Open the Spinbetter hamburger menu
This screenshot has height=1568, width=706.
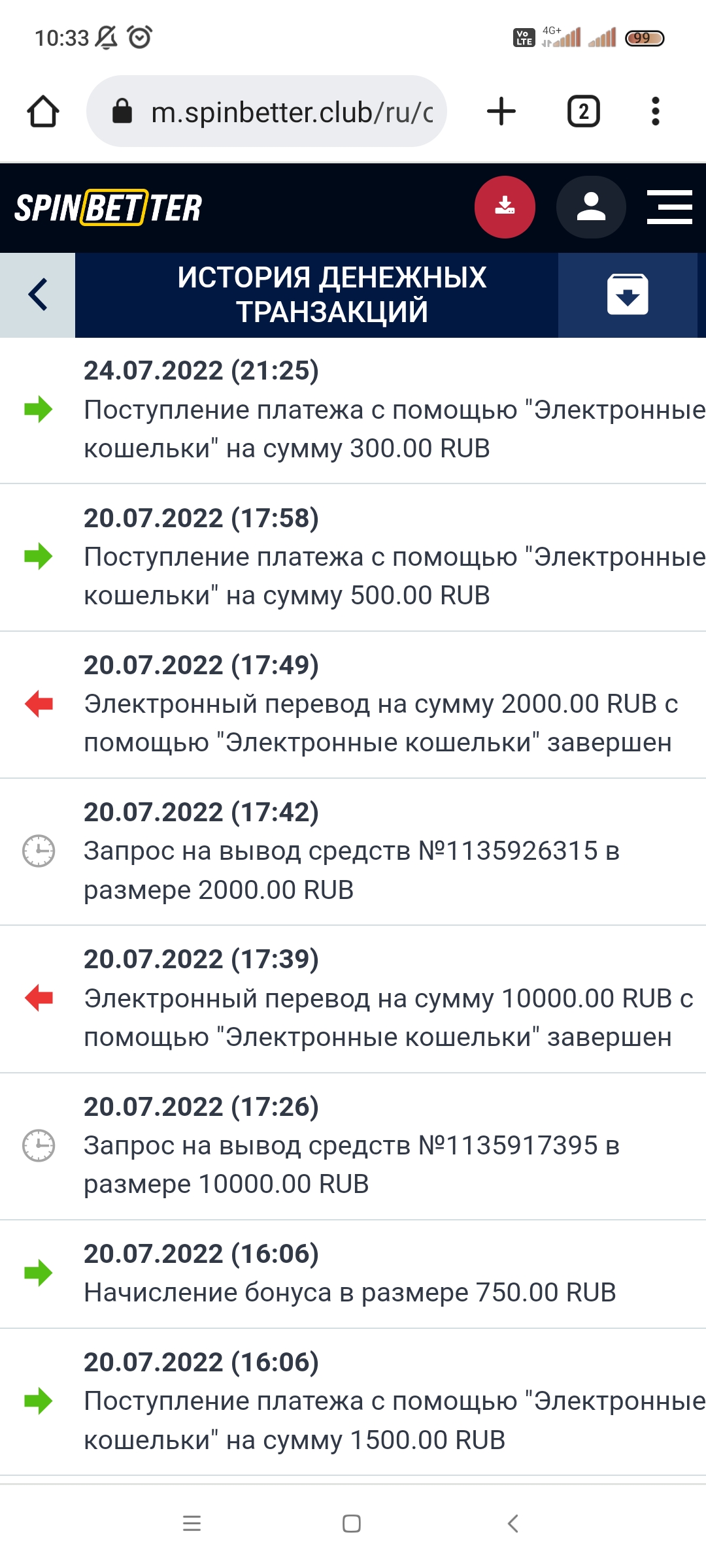point(669,207)
